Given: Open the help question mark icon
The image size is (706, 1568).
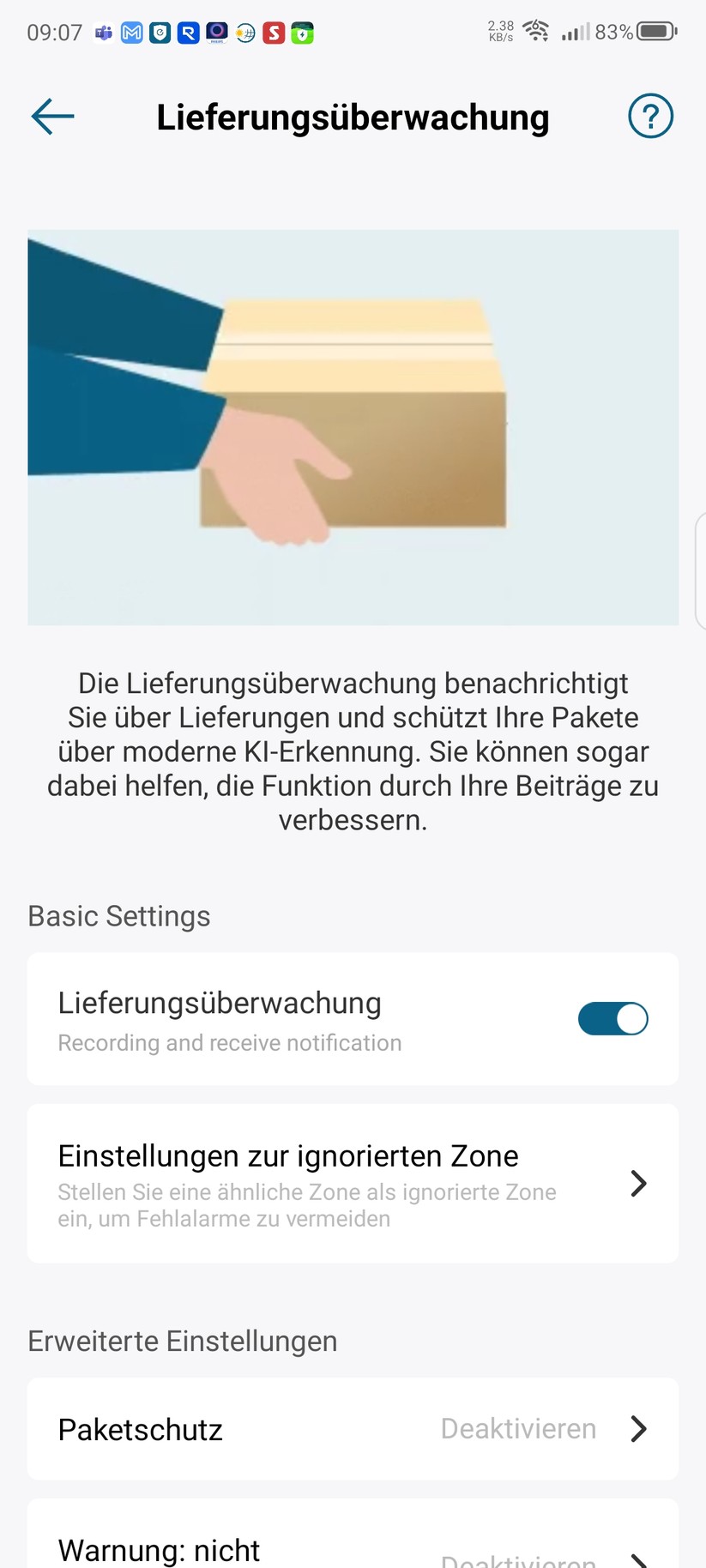Looking at the screenshot, I should tap(650, 115).
